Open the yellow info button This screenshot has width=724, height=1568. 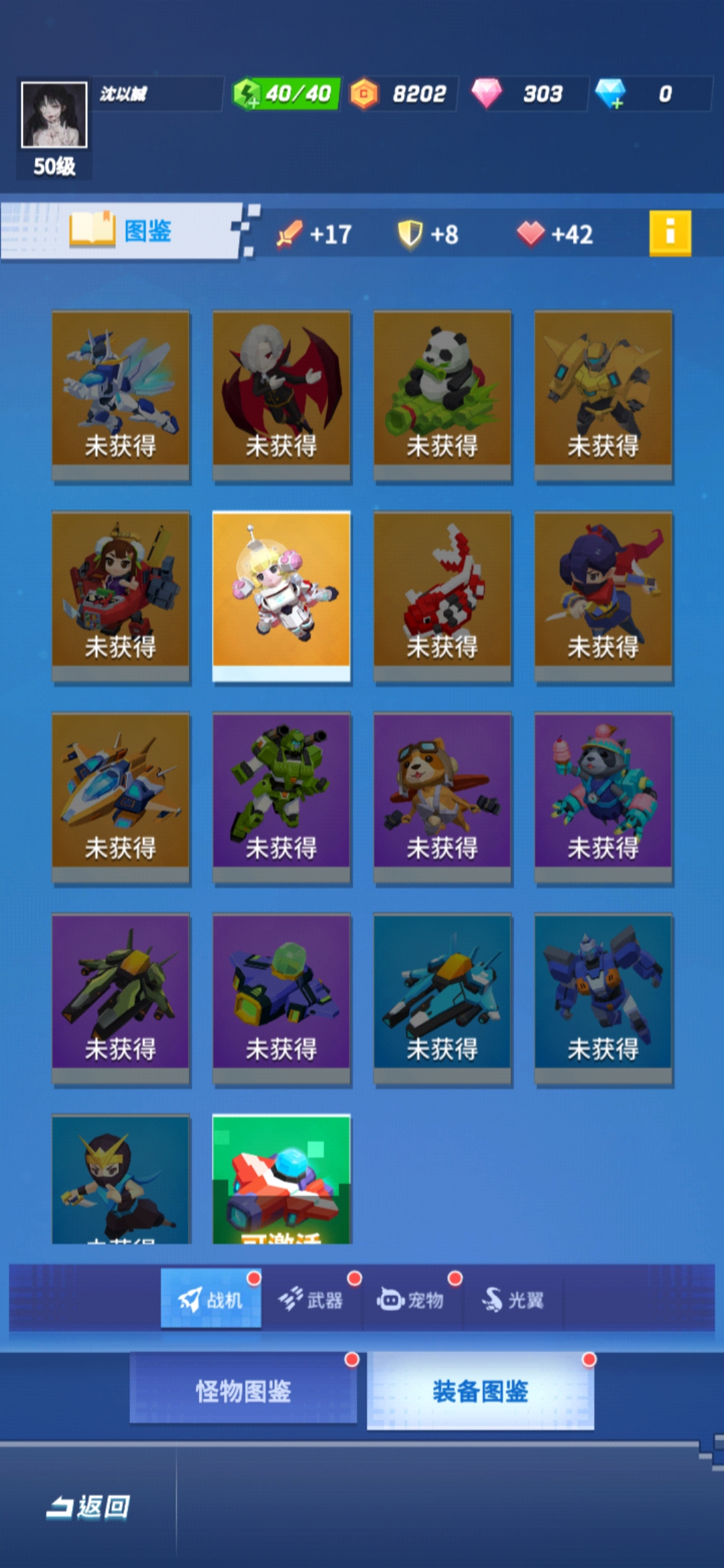pyautogui.click(x=670, y=233)
